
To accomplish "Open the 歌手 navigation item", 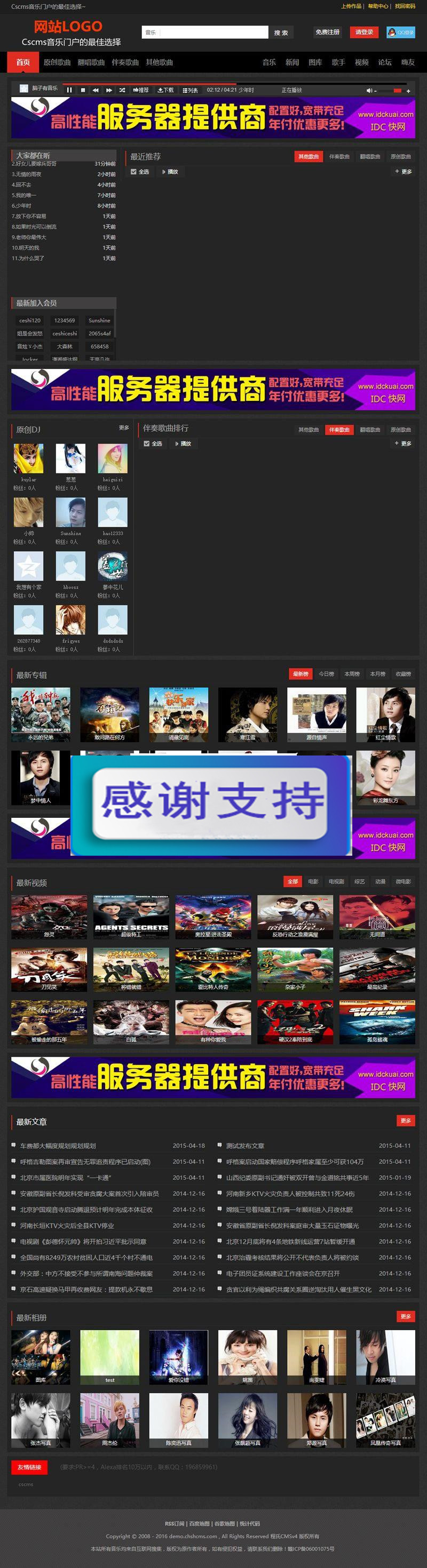I will pyautogui.click(x=339, y=62).
